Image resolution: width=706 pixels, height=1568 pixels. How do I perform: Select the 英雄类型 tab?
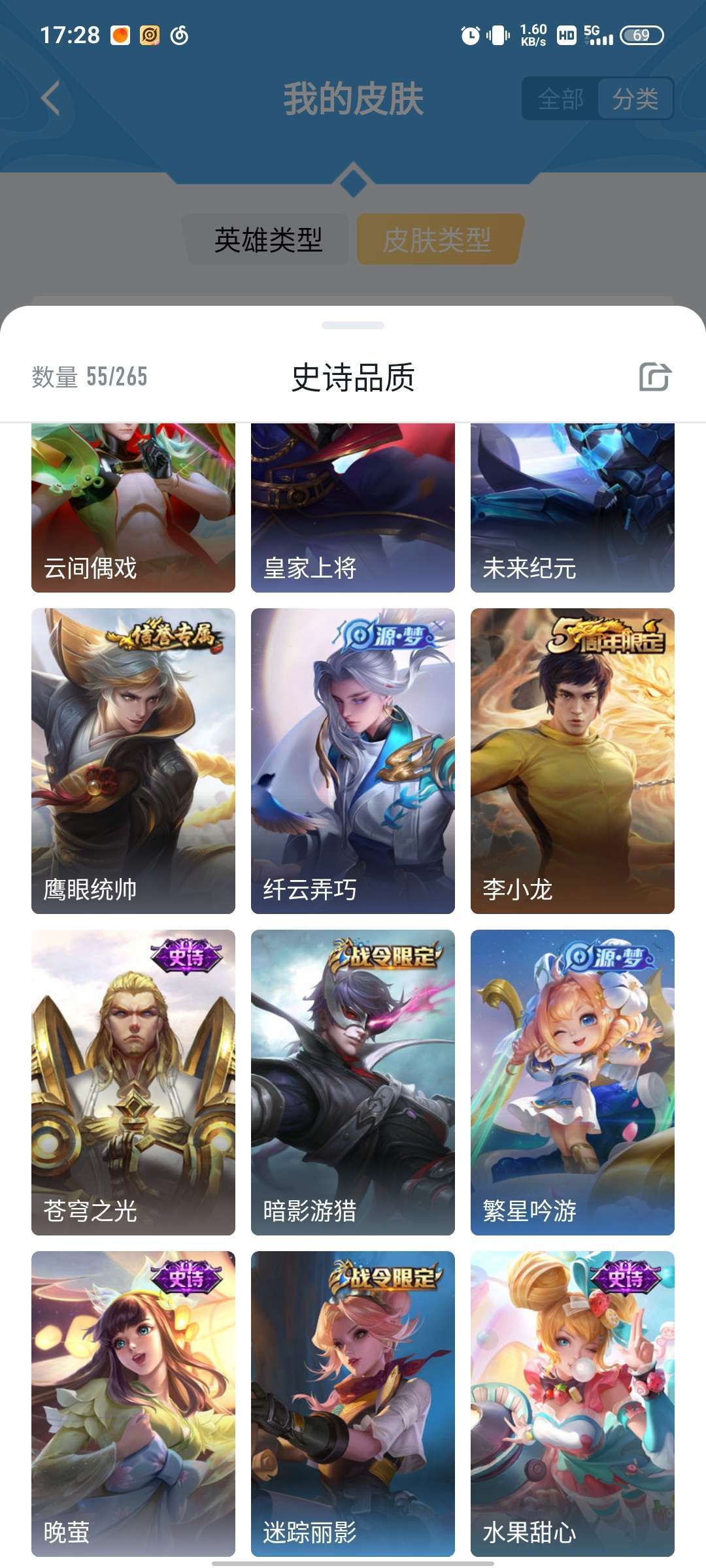point(268,240)
